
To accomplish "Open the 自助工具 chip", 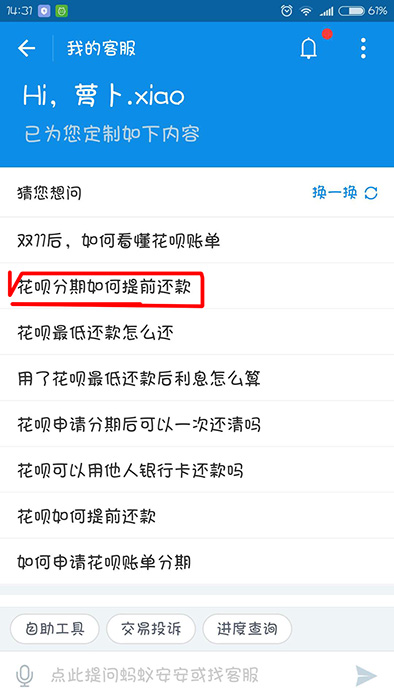I will [x=54, y=629].
